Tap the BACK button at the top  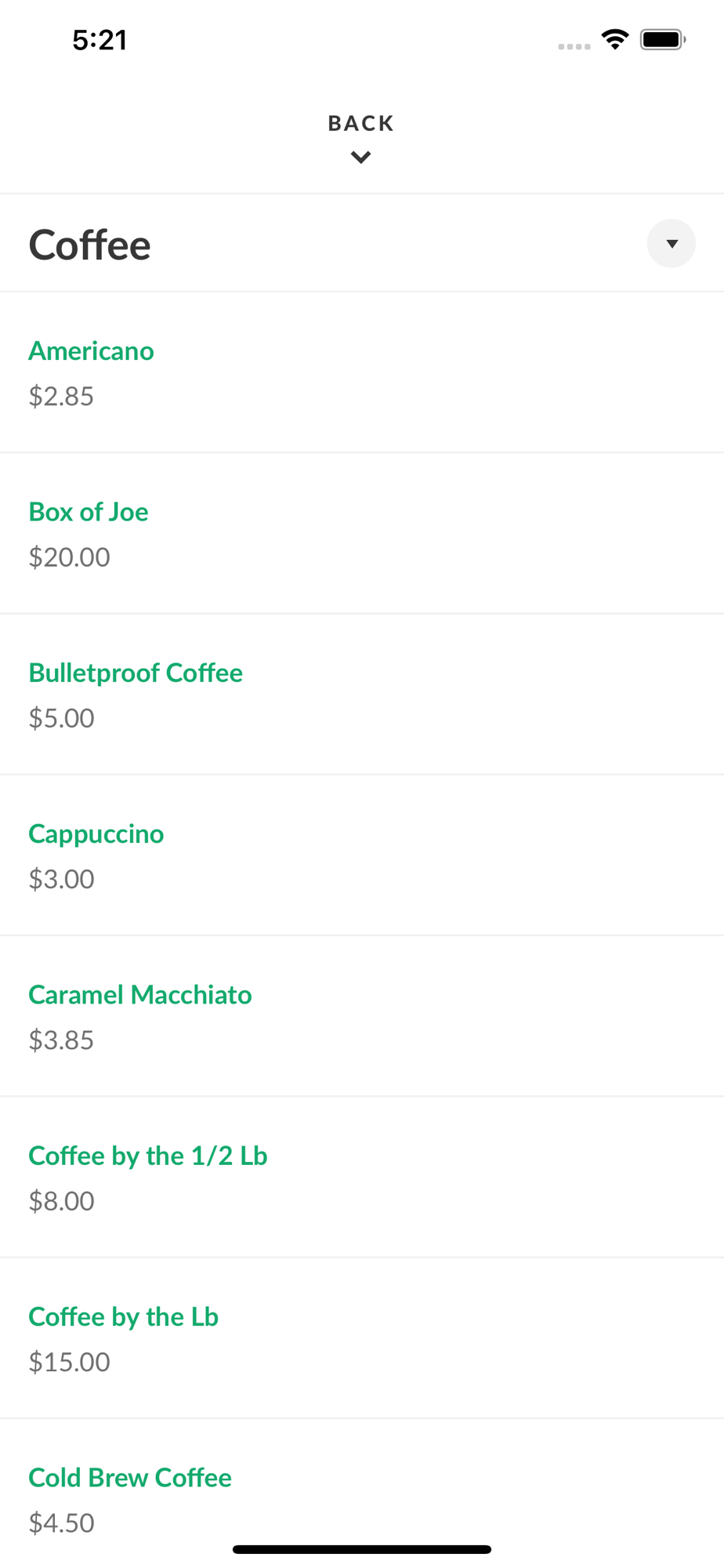coord(361,137)
